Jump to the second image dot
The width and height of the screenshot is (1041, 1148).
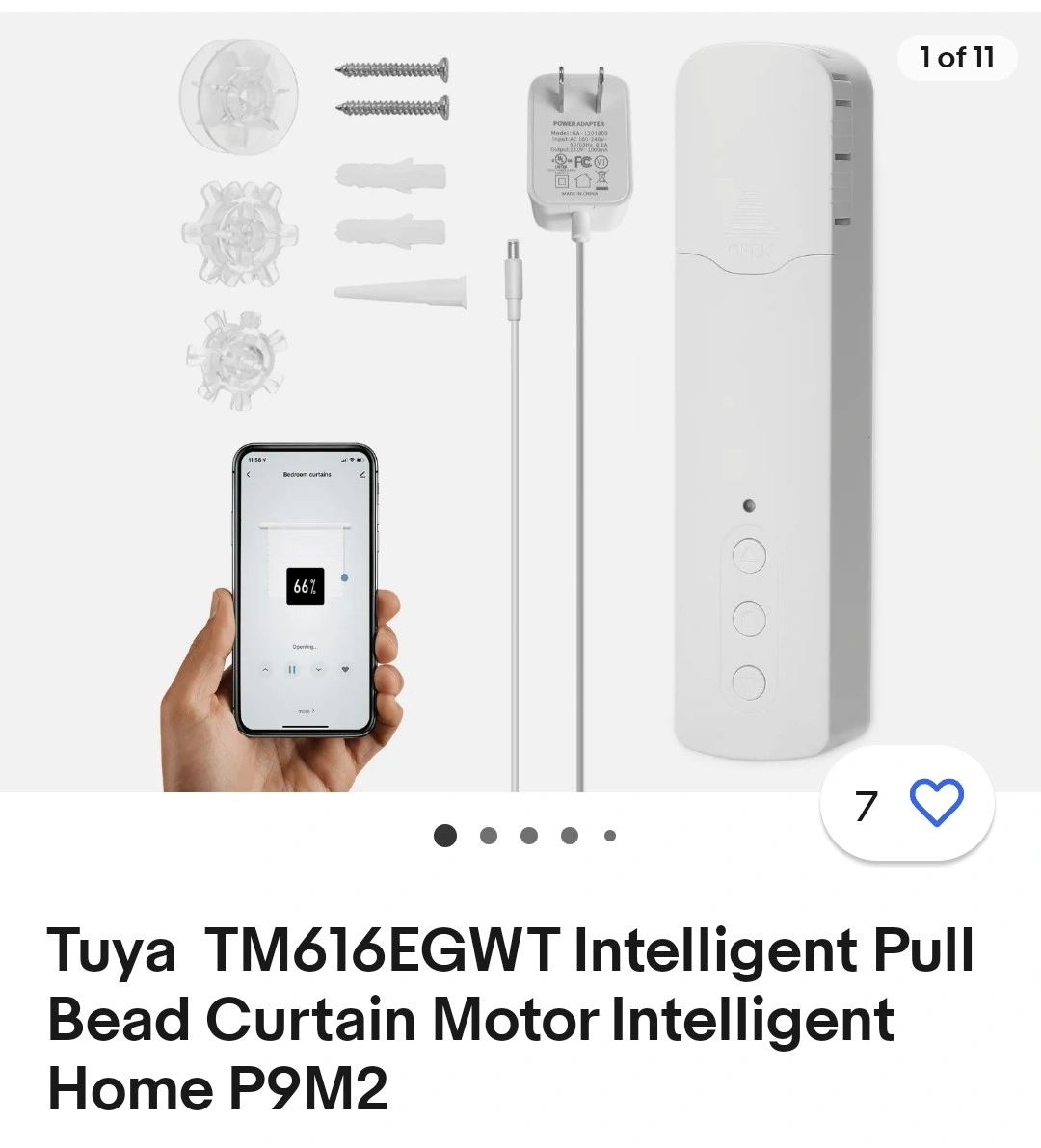click(489, 836)
